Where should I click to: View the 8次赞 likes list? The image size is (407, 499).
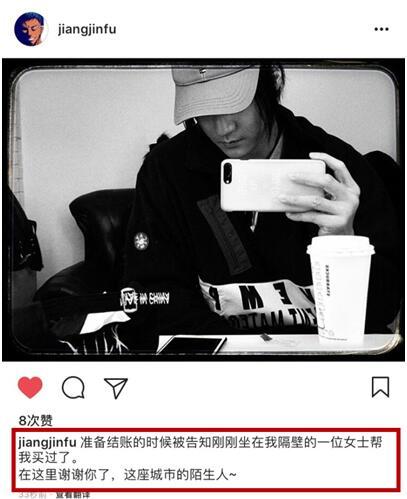(36, 420)
